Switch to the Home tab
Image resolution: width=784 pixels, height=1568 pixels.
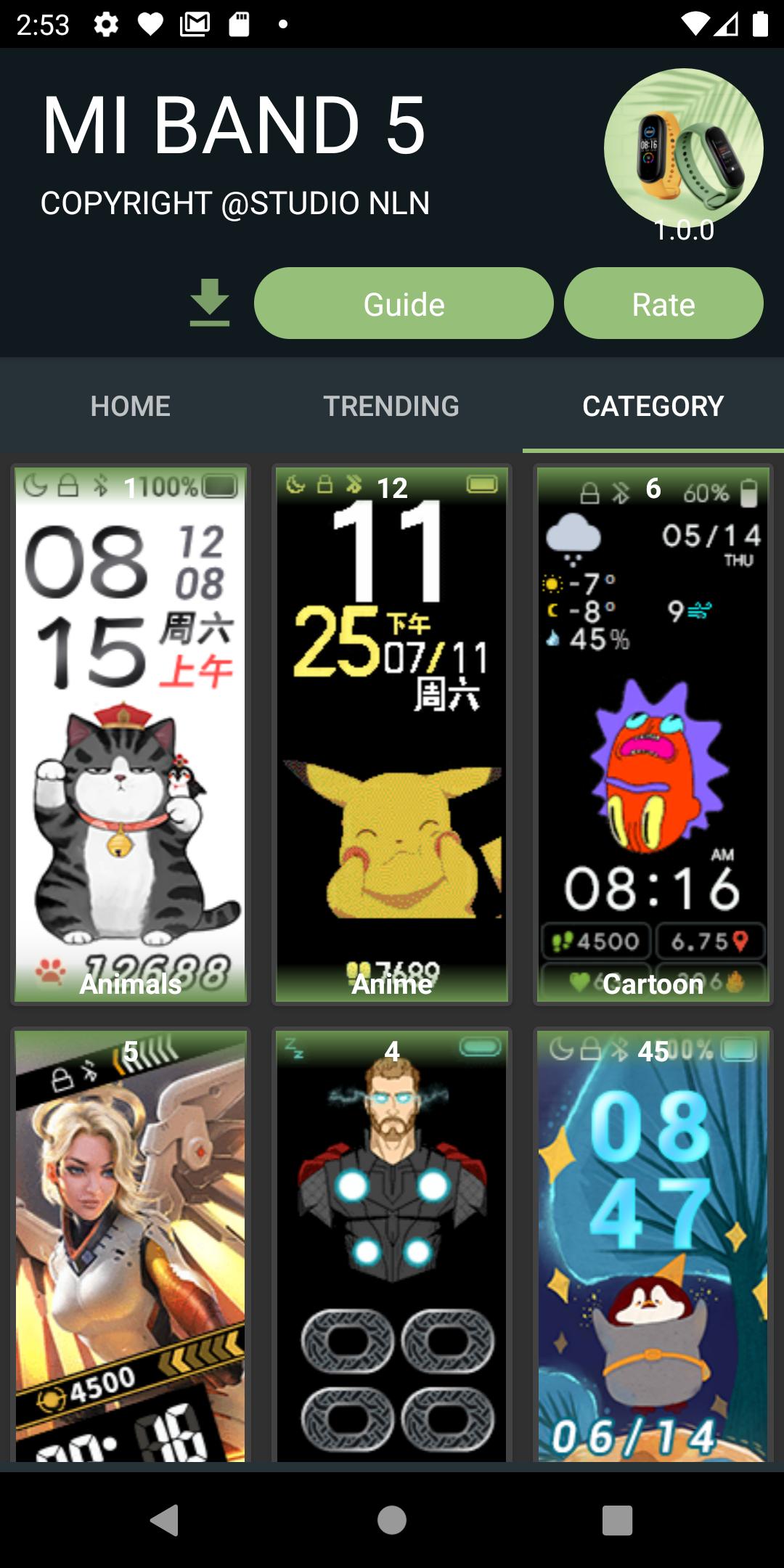pyautogui.click(x=131, y=406)
